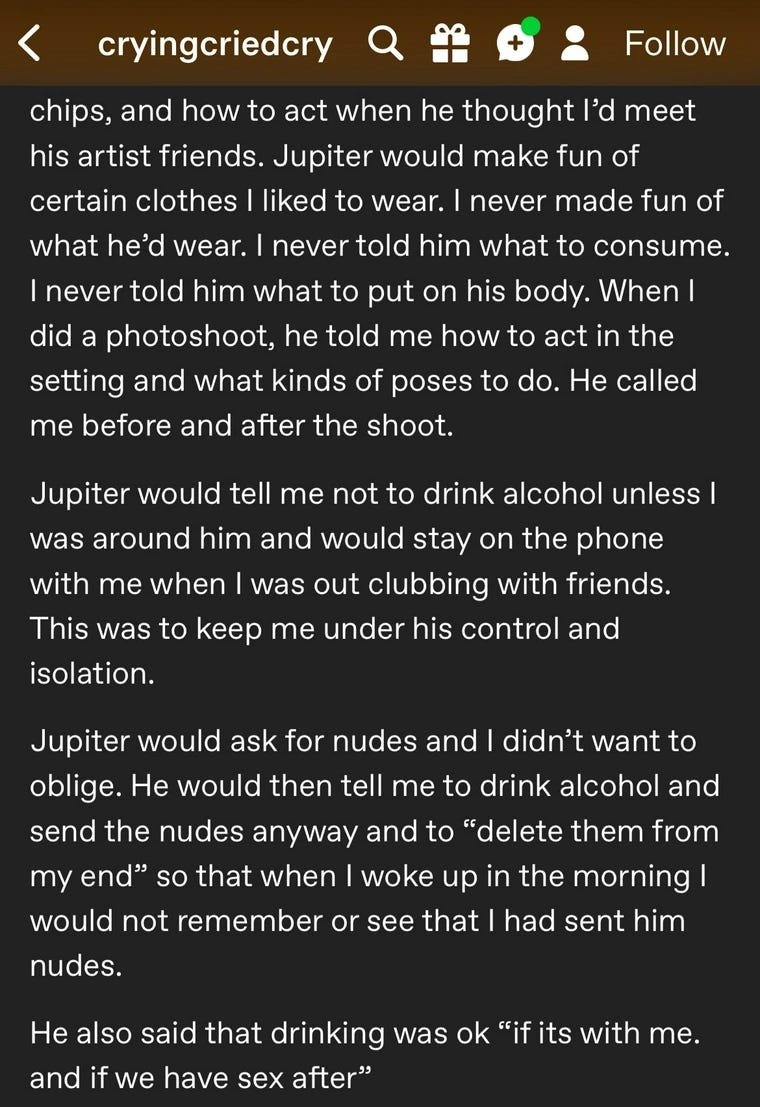
Task: Start a message with the chat bubble
Action: pos(514,44)
